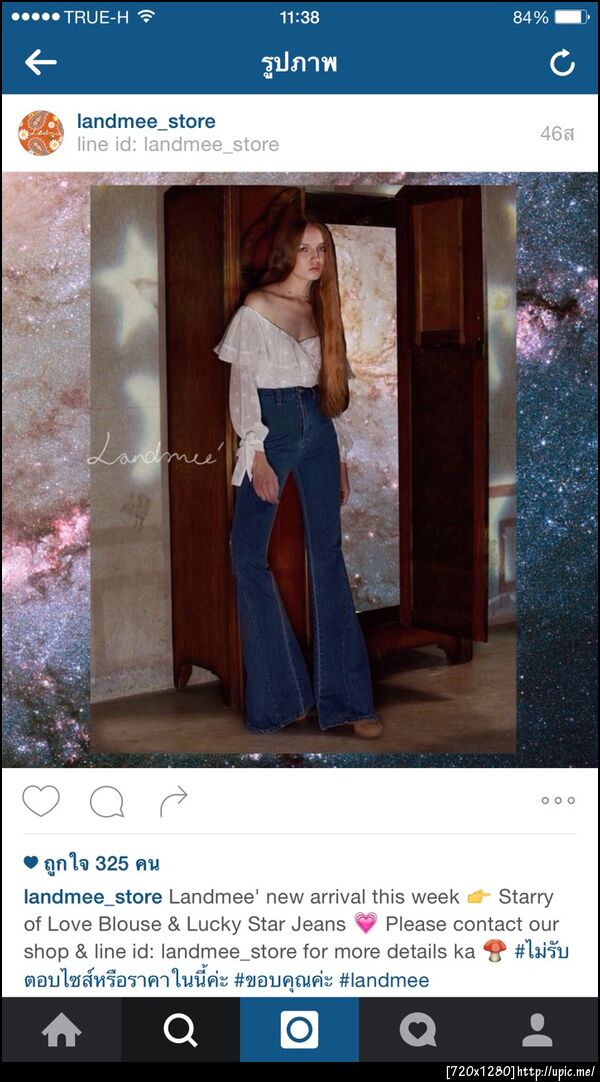The width and height of the screenshot is (600, 1082).
Task: Open the Landmee jeans photo post
Action: [300, 470]
